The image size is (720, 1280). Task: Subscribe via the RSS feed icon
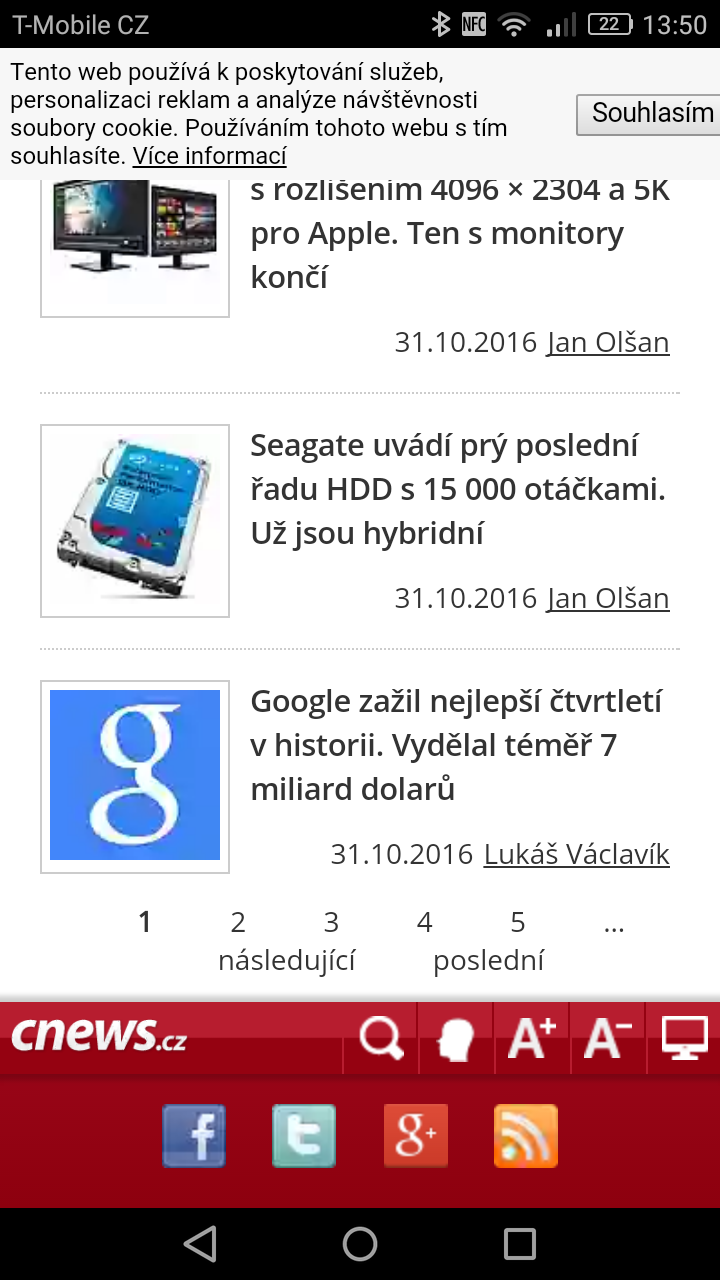(526, 1136)
